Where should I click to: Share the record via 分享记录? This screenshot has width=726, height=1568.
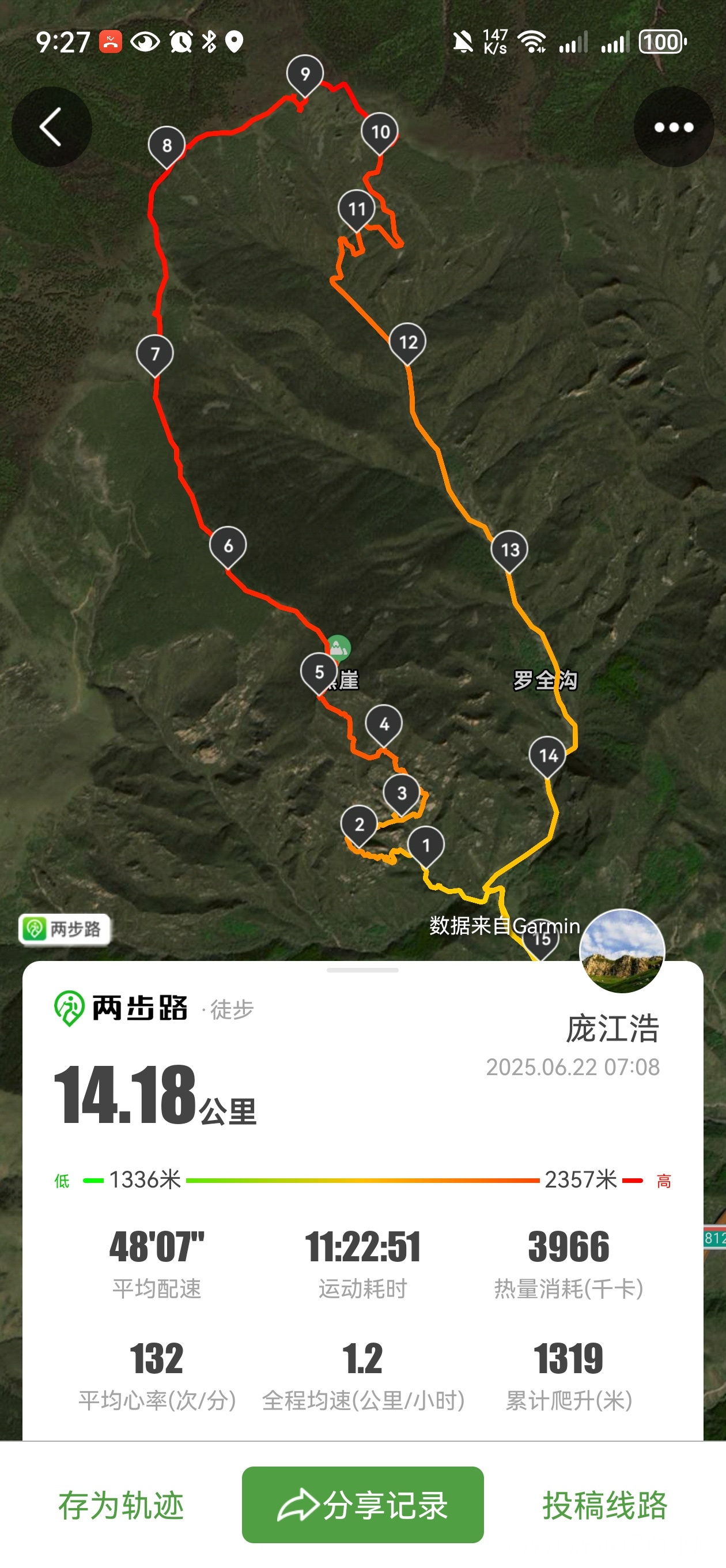point(362,1505)
